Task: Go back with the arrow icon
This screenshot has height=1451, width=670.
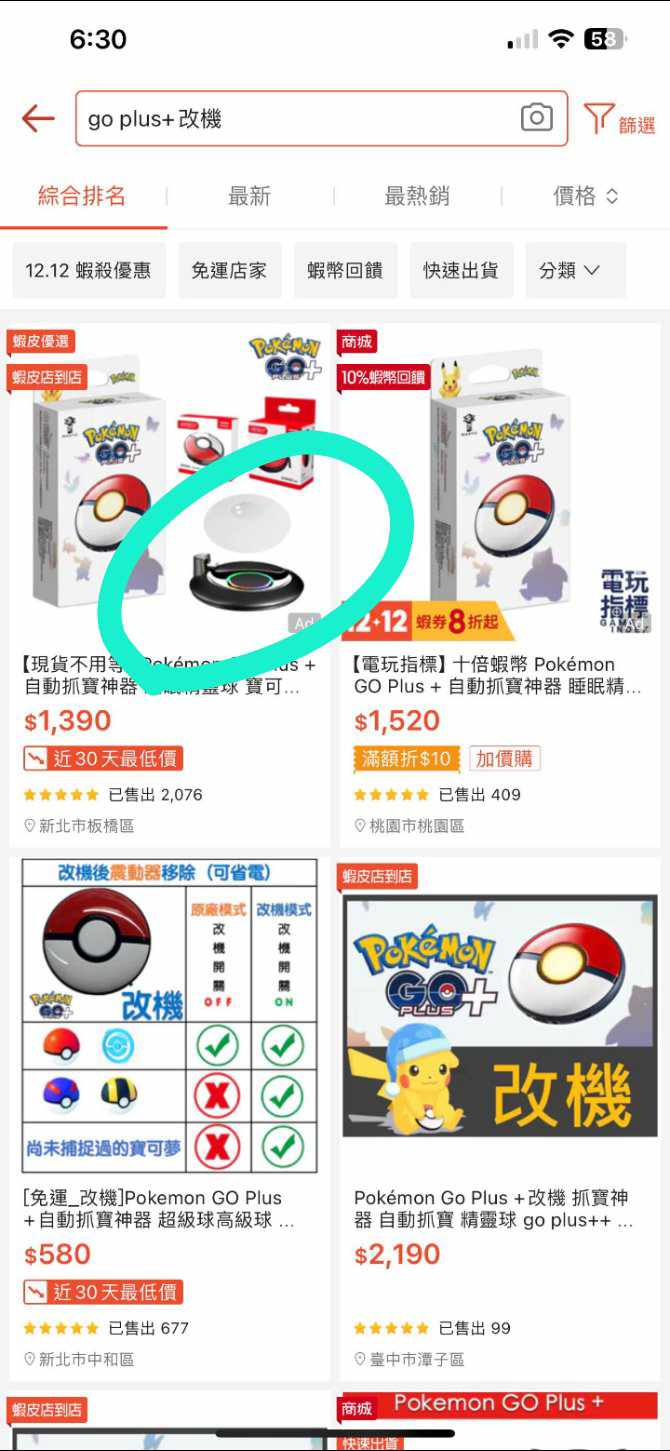Action: (x=38, y=119)
